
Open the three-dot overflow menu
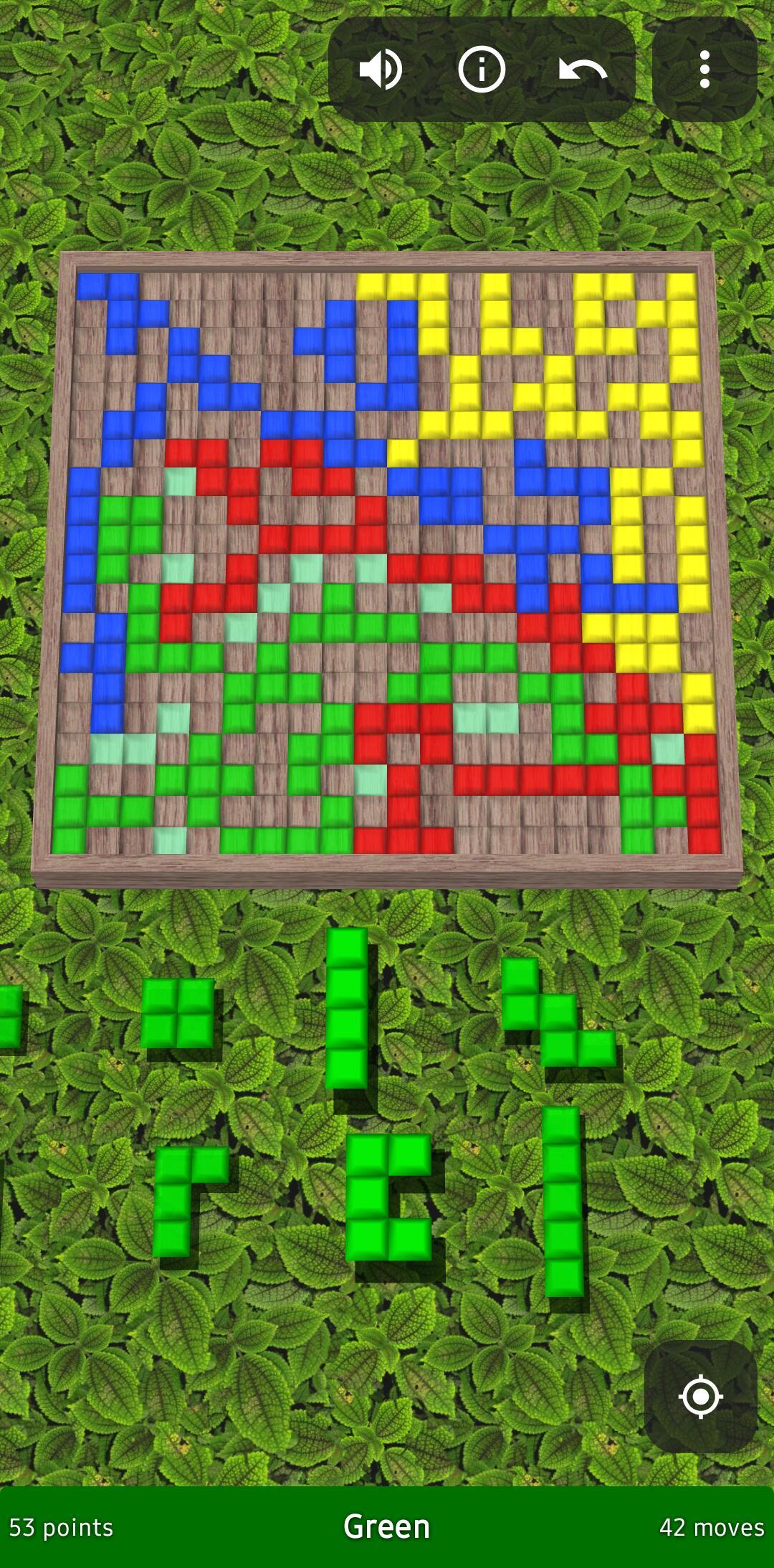tap(704, 70)
